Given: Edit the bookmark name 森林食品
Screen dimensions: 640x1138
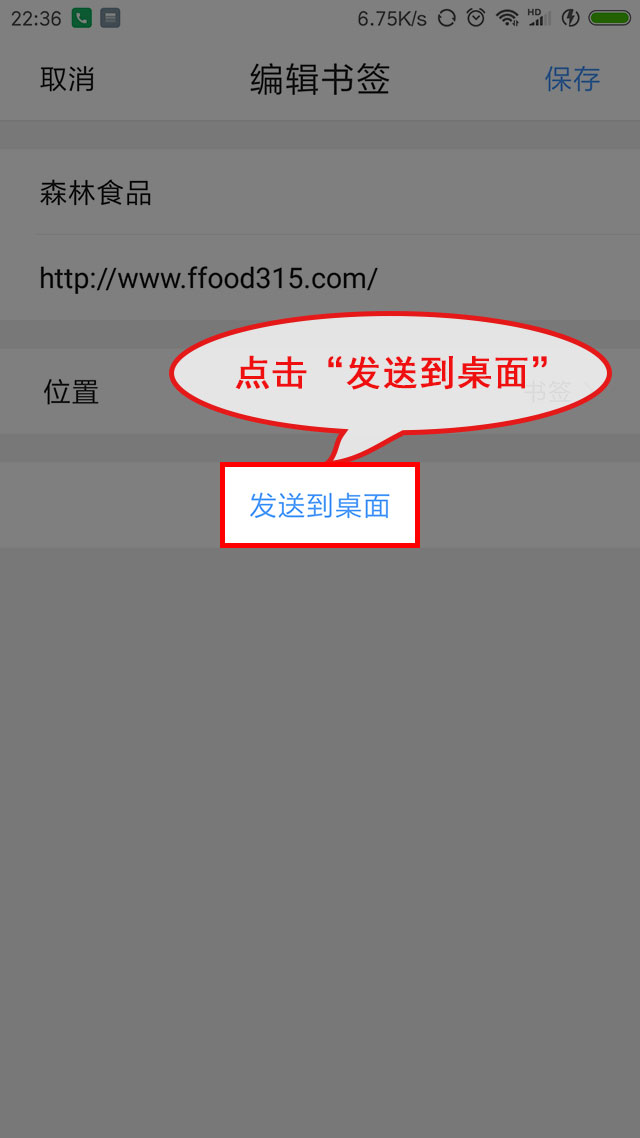Looking at the screenshot, I should point(320,193).
